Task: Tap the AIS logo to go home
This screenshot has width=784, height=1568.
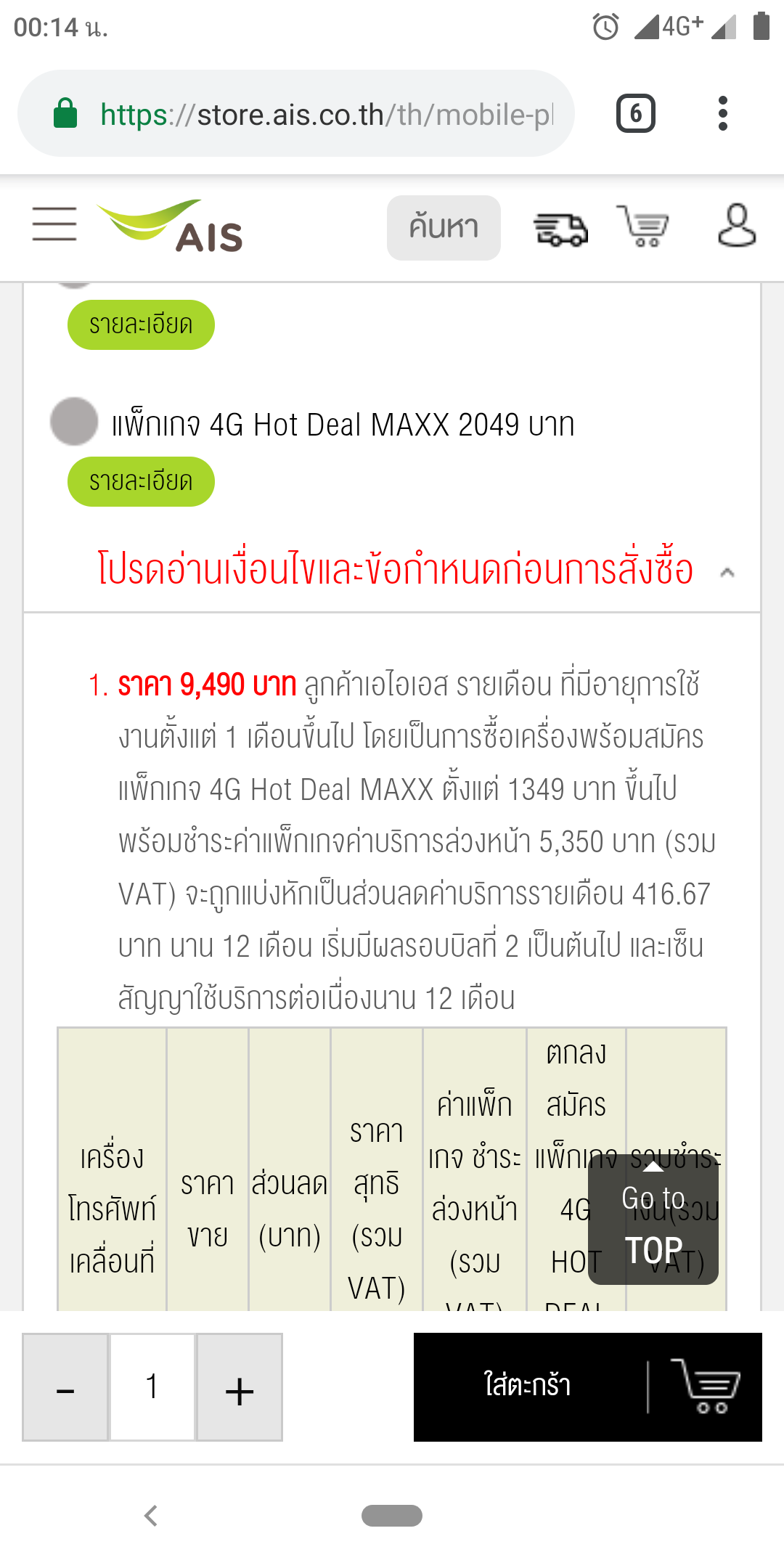Action: (173, 226)
